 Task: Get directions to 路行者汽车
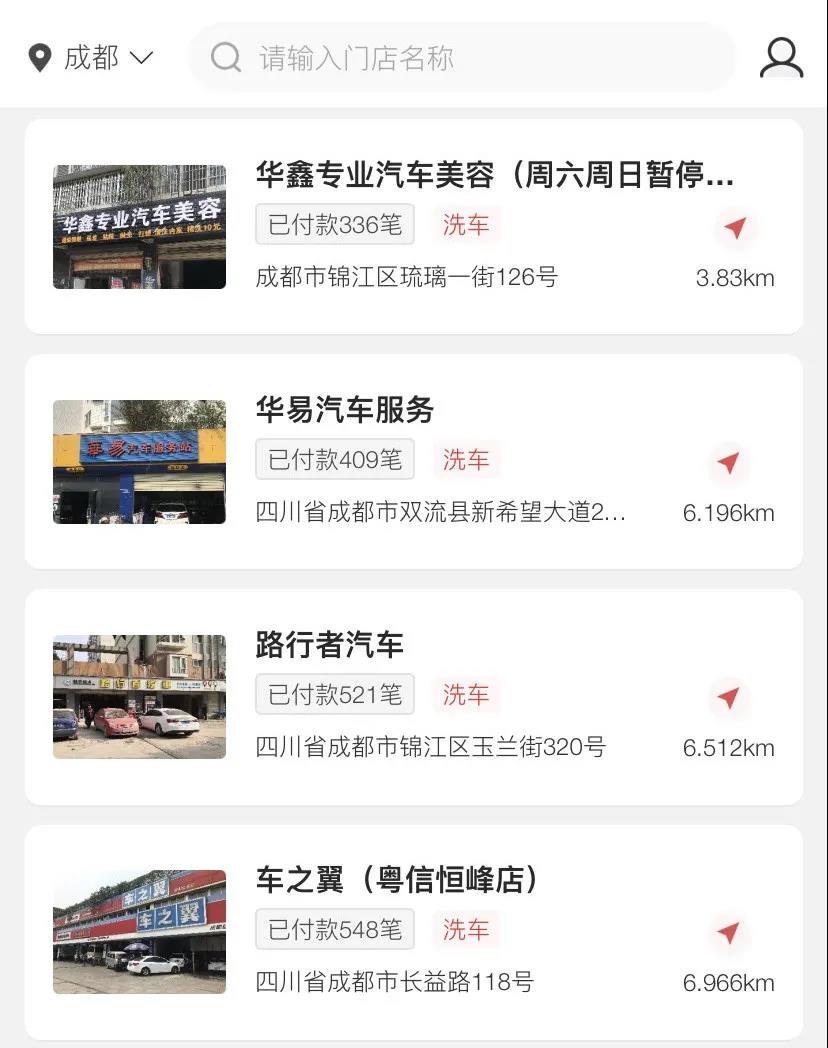tap(729, 698)
